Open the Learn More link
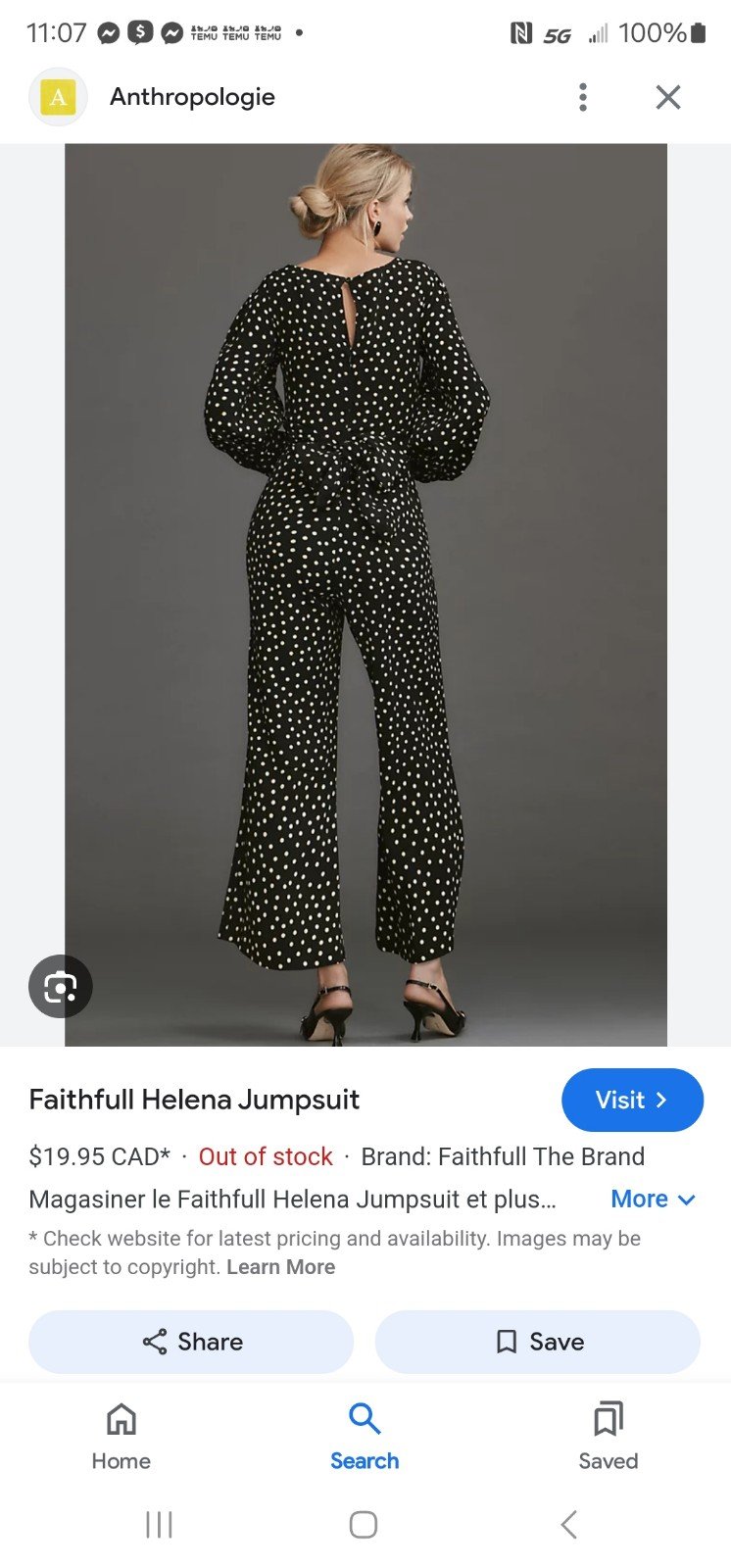 tap(281, 1267)
